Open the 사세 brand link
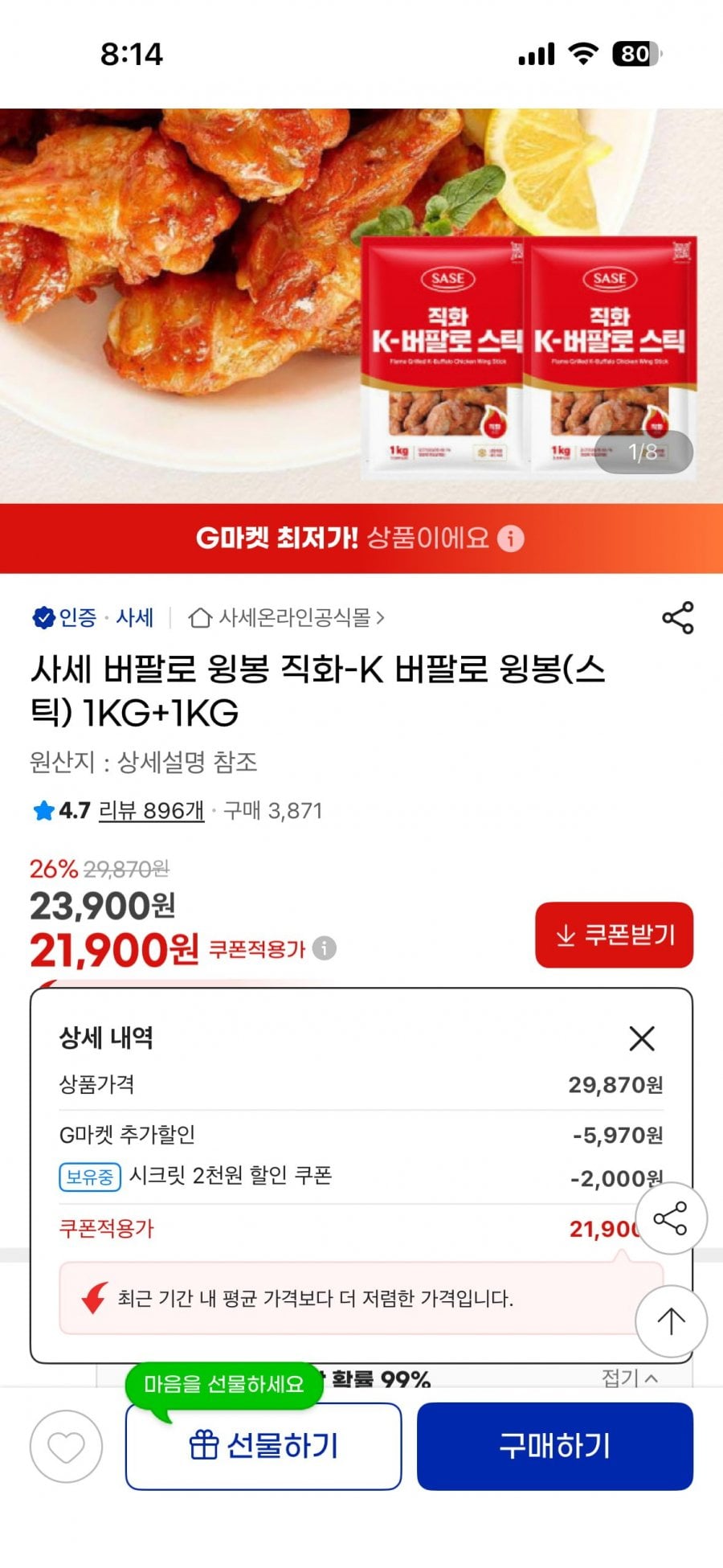Viewport: 723px width, 1568px height. pyautogui.click(x=134, y=617)
